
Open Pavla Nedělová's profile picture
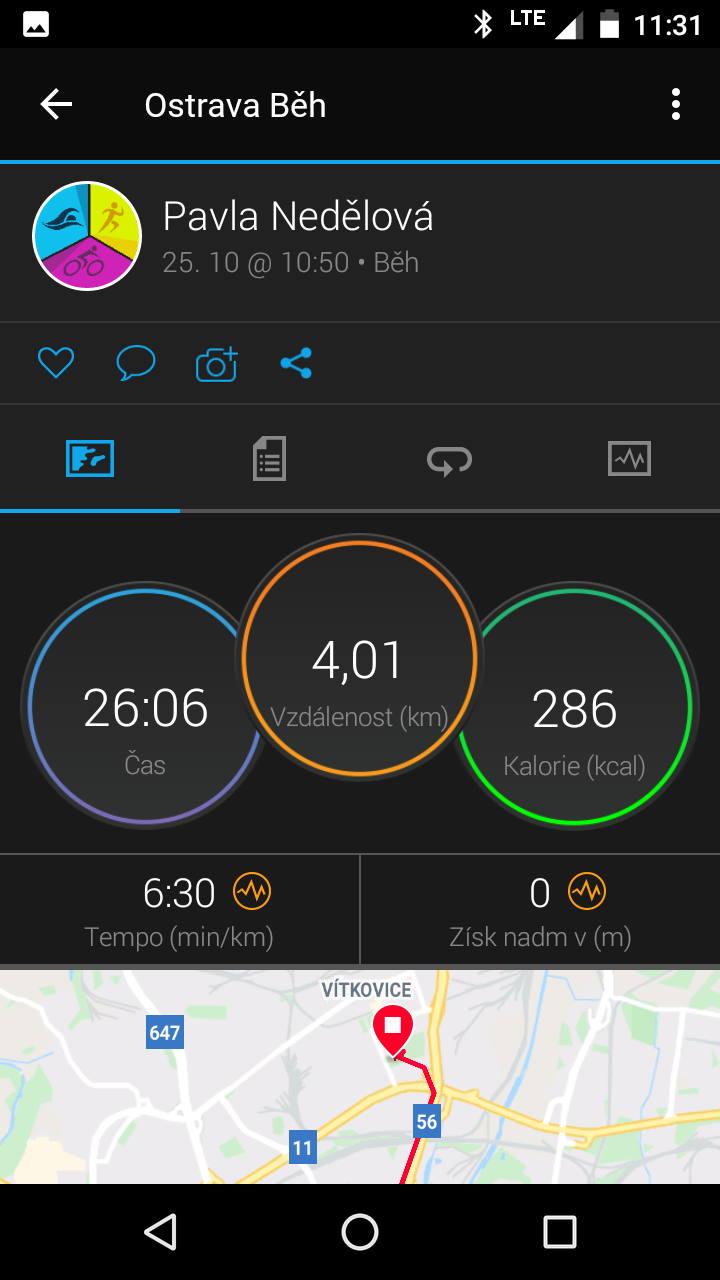tap(87, 236)
